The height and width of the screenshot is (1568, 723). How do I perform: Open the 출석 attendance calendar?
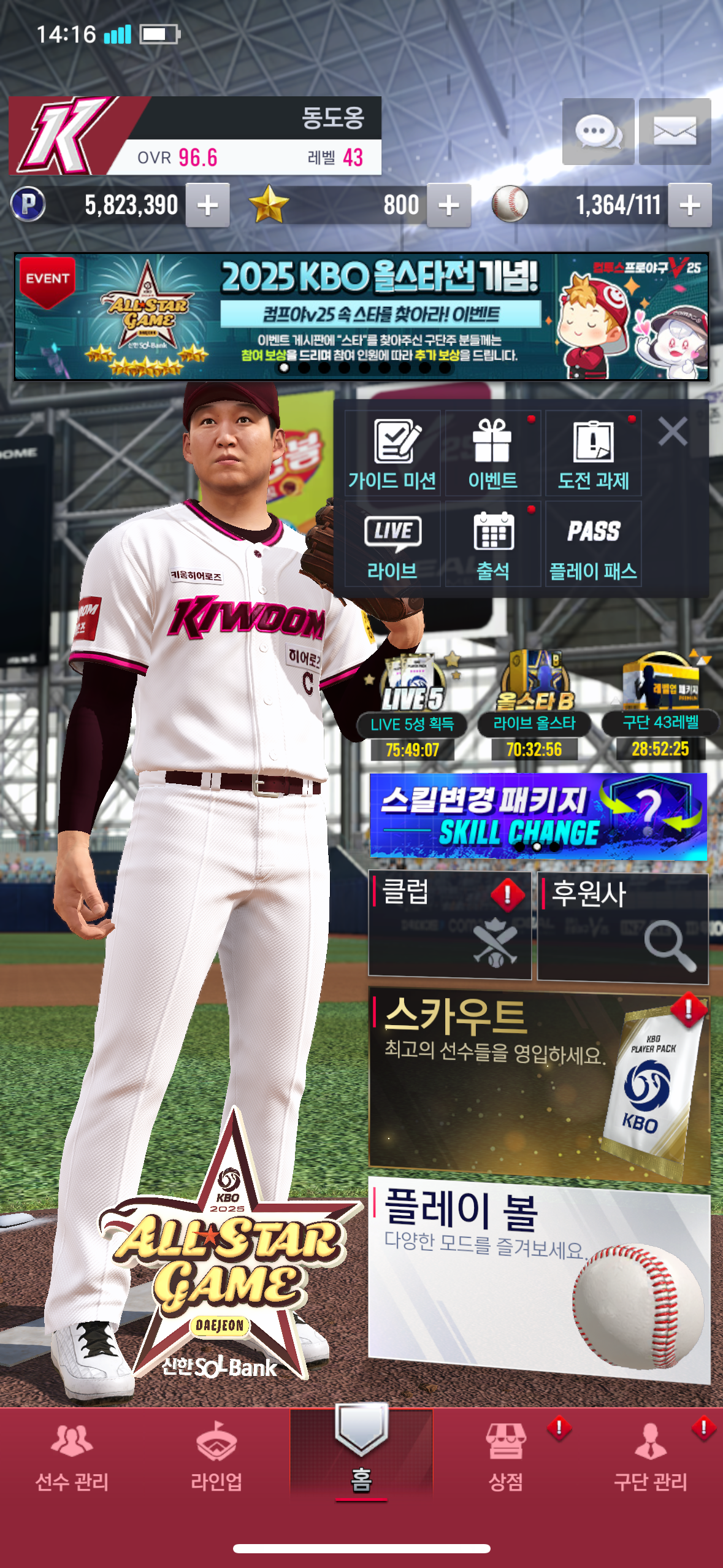pyautogui.click(x=493, y=544)
